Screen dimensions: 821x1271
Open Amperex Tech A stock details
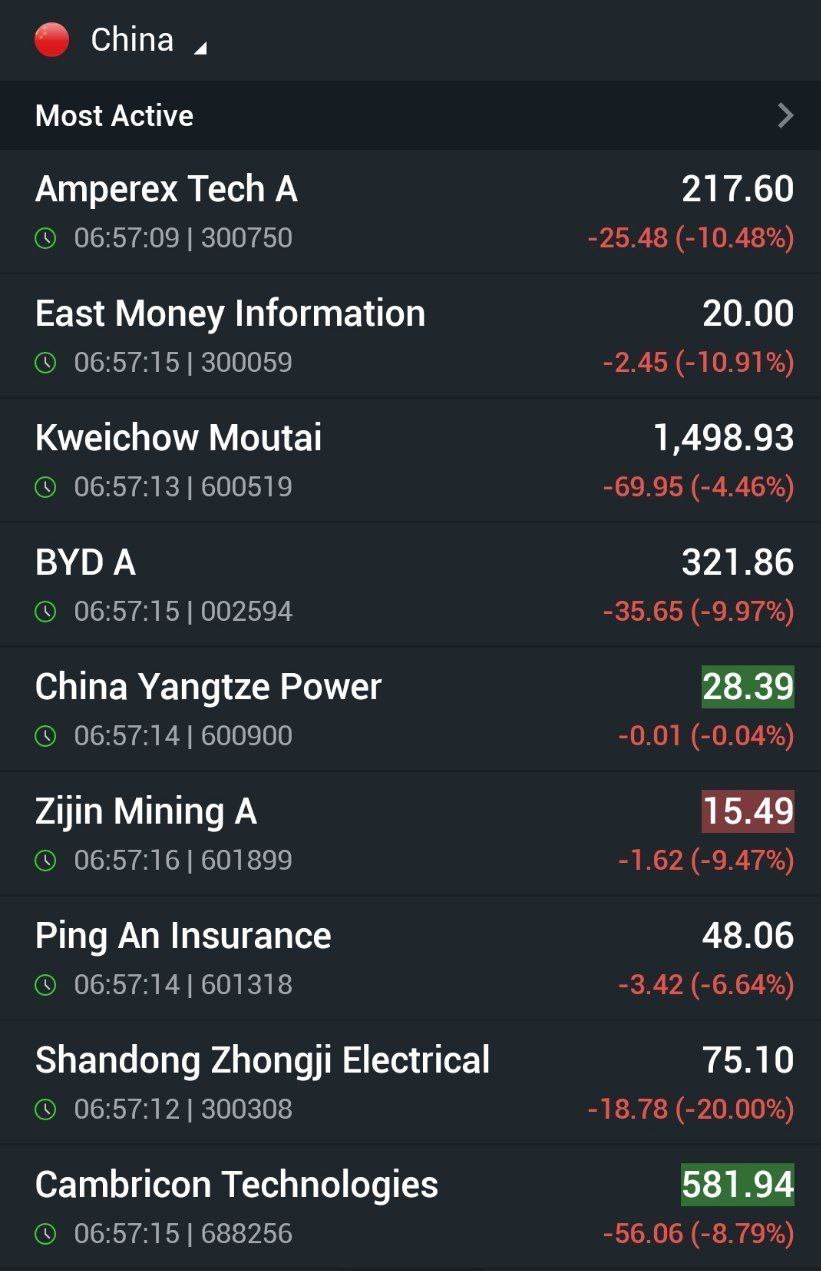tap(166, 189)
